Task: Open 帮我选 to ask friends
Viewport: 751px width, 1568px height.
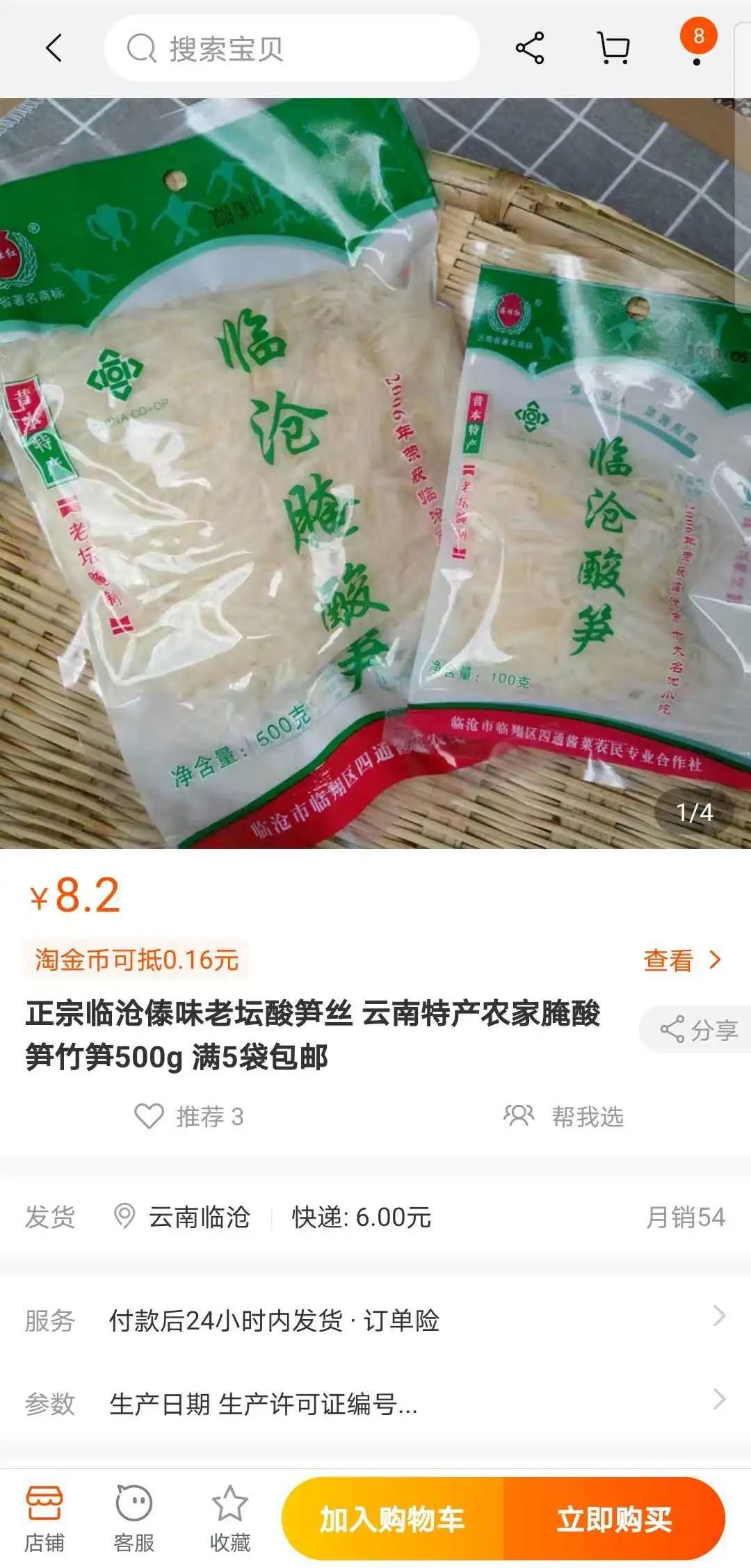Action: coord(564,1116)
